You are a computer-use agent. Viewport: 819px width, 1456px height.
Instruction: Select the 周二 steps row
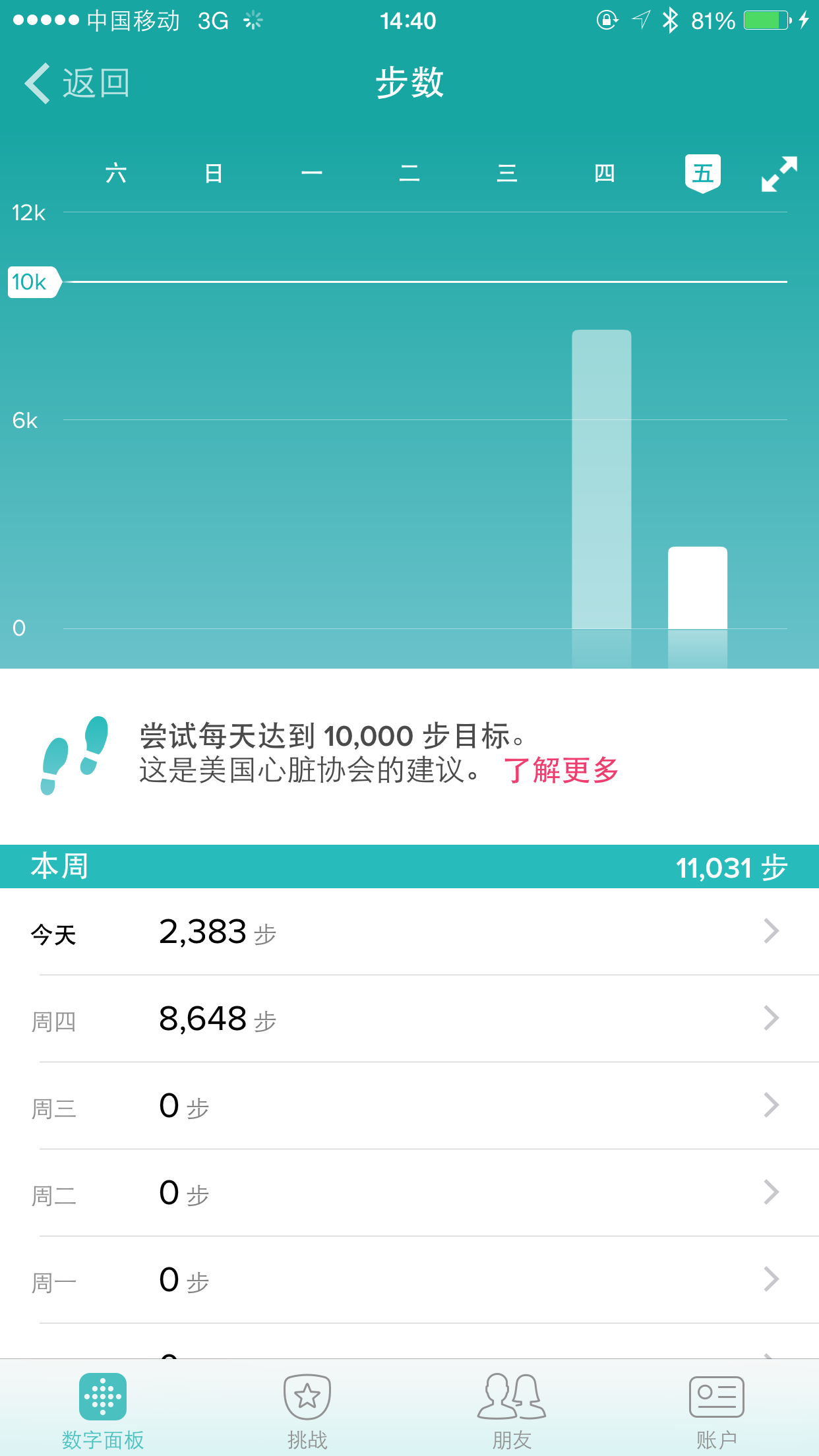(x=409, y=1193)
